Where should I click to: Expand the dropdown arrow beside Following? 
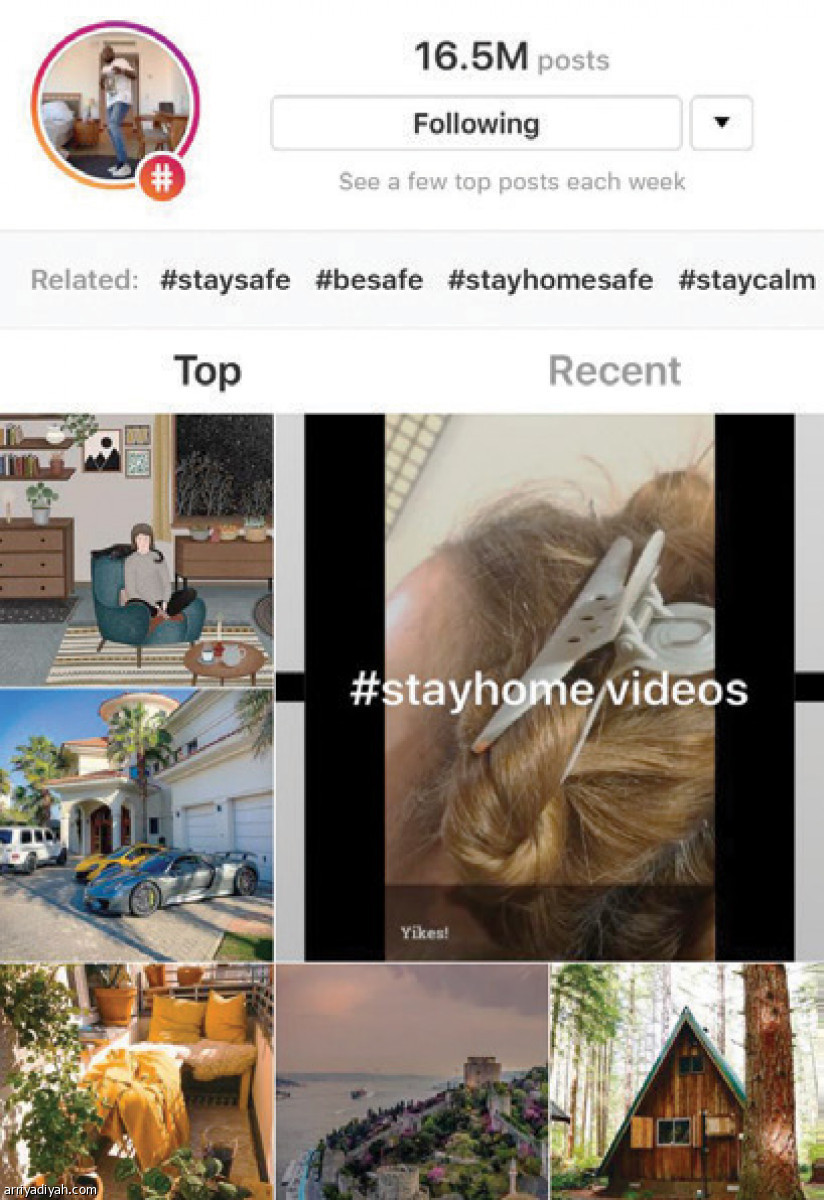point(721,124)
